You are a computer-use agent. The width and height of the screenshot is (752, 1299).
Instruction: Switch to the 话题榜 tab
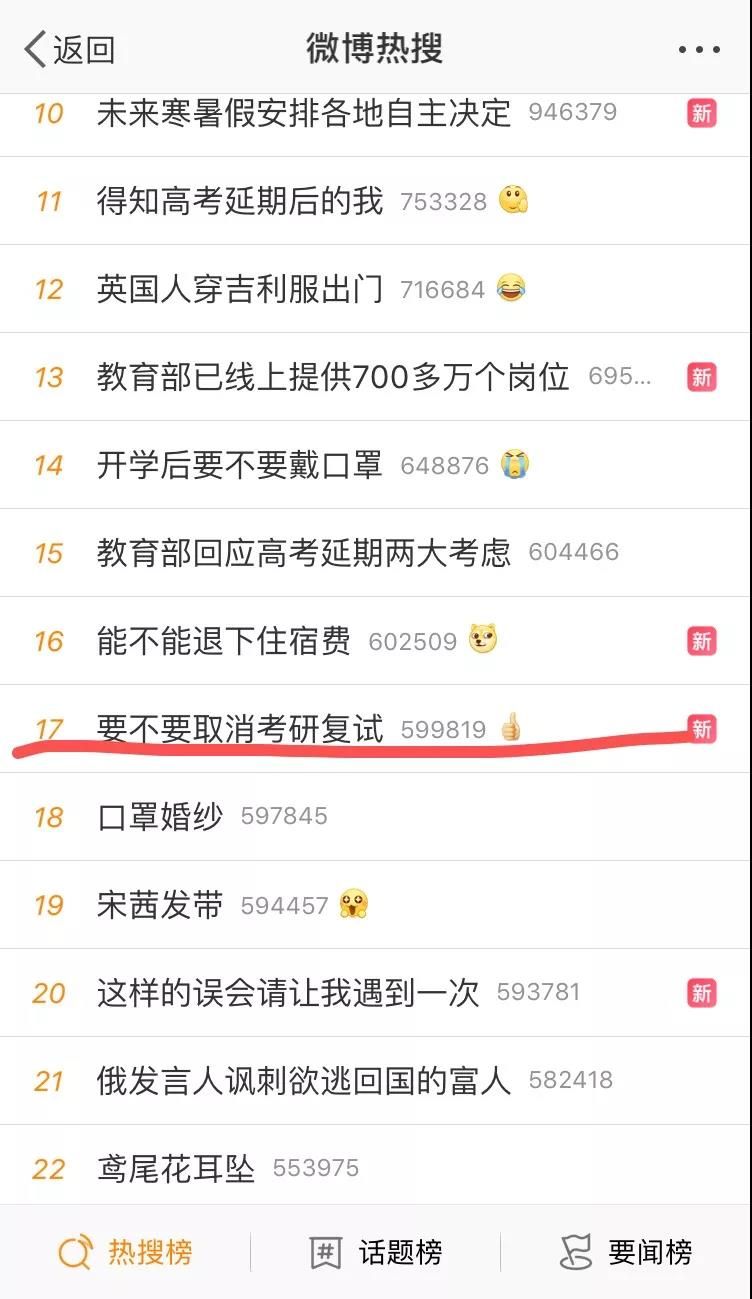tap(375, 1253)
